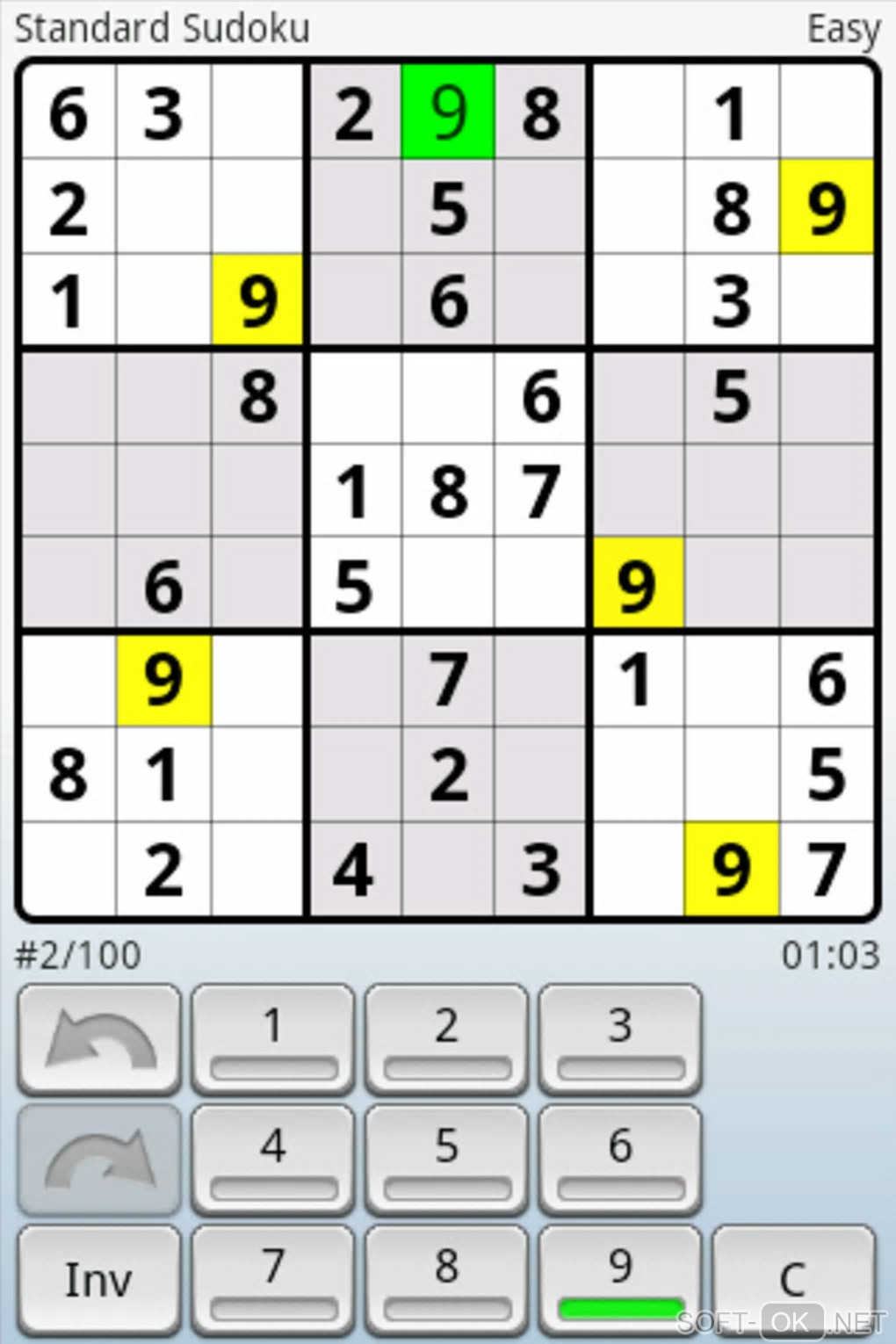Tap the redo arrow button

tap(98, 1160)
